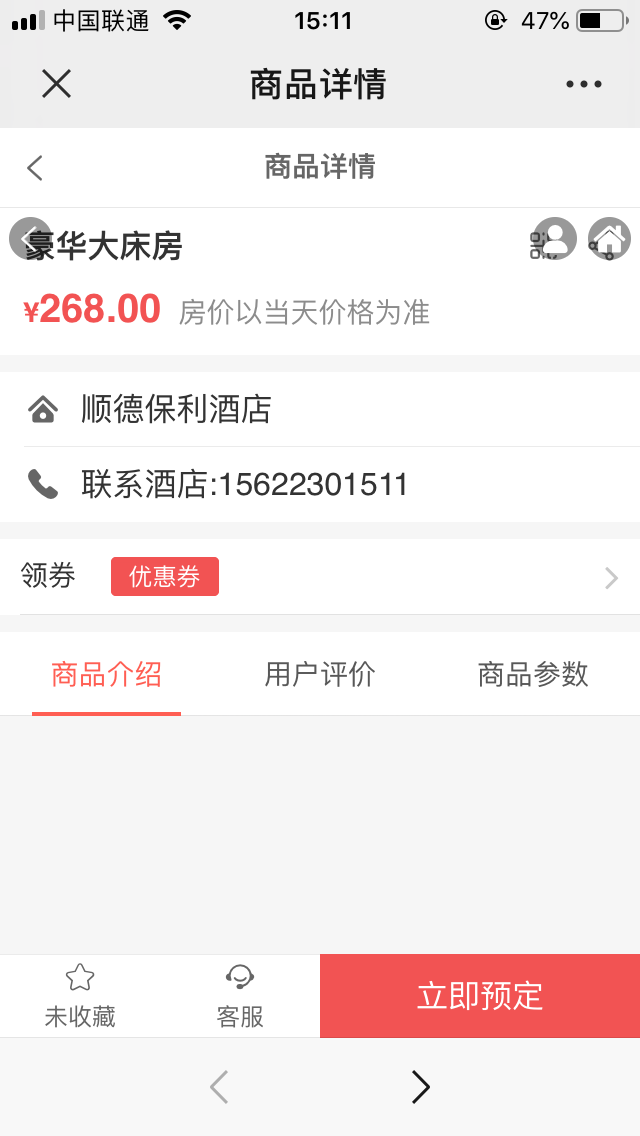Switch to the 商品参数 tab
The image size is (640, 1136).
pos(533,675)
